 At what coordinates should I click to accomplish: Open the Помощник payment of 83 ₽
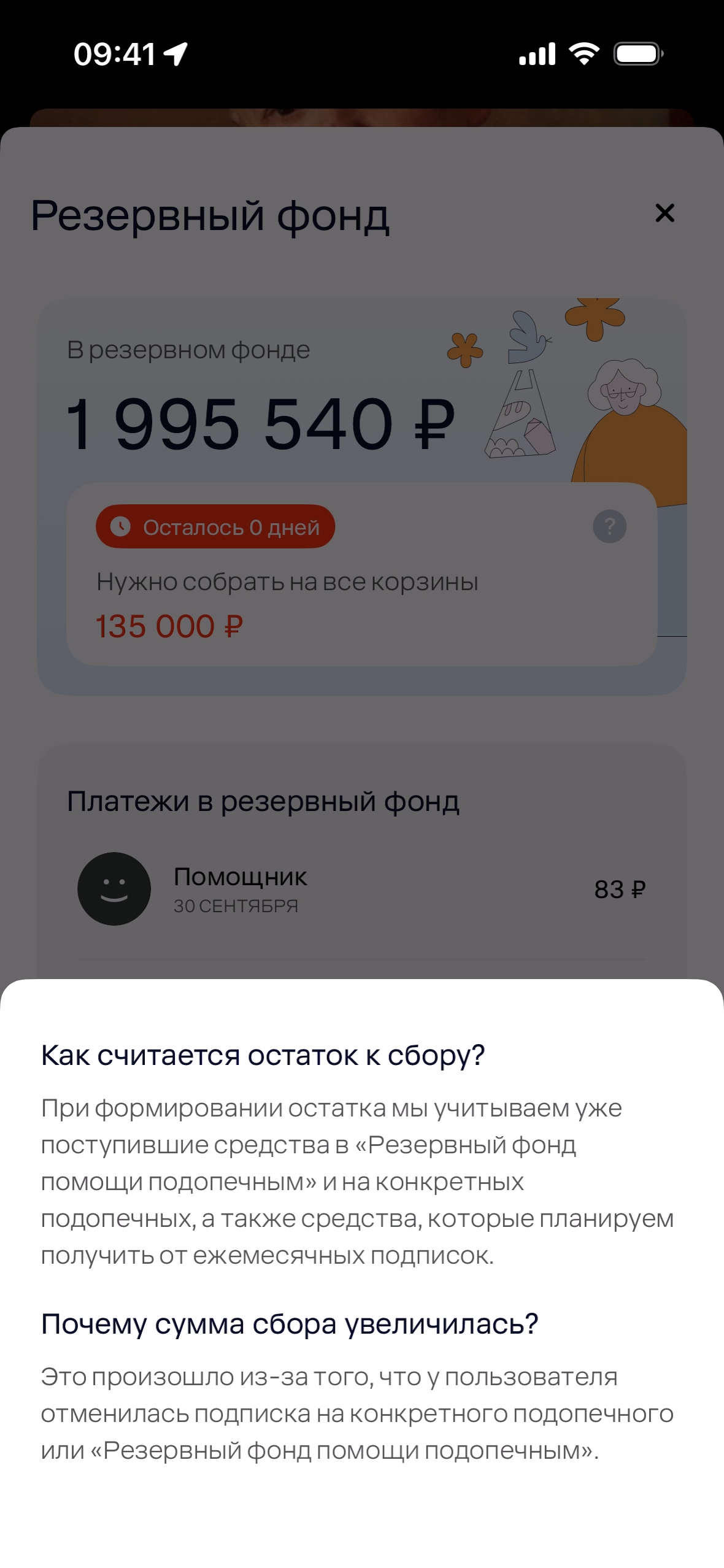361,889
